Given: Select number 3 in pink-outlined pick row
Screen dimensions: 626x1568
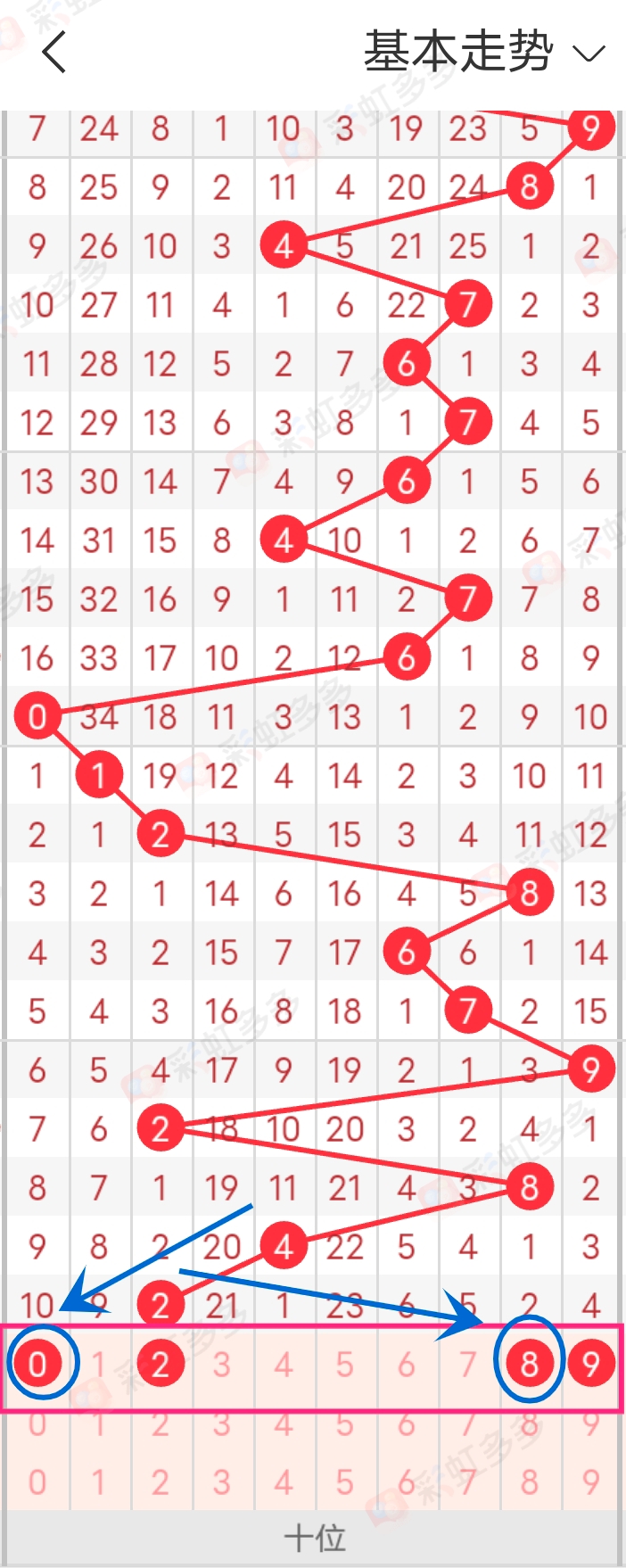Looking at the screenshot, I should click(222, 1364).
